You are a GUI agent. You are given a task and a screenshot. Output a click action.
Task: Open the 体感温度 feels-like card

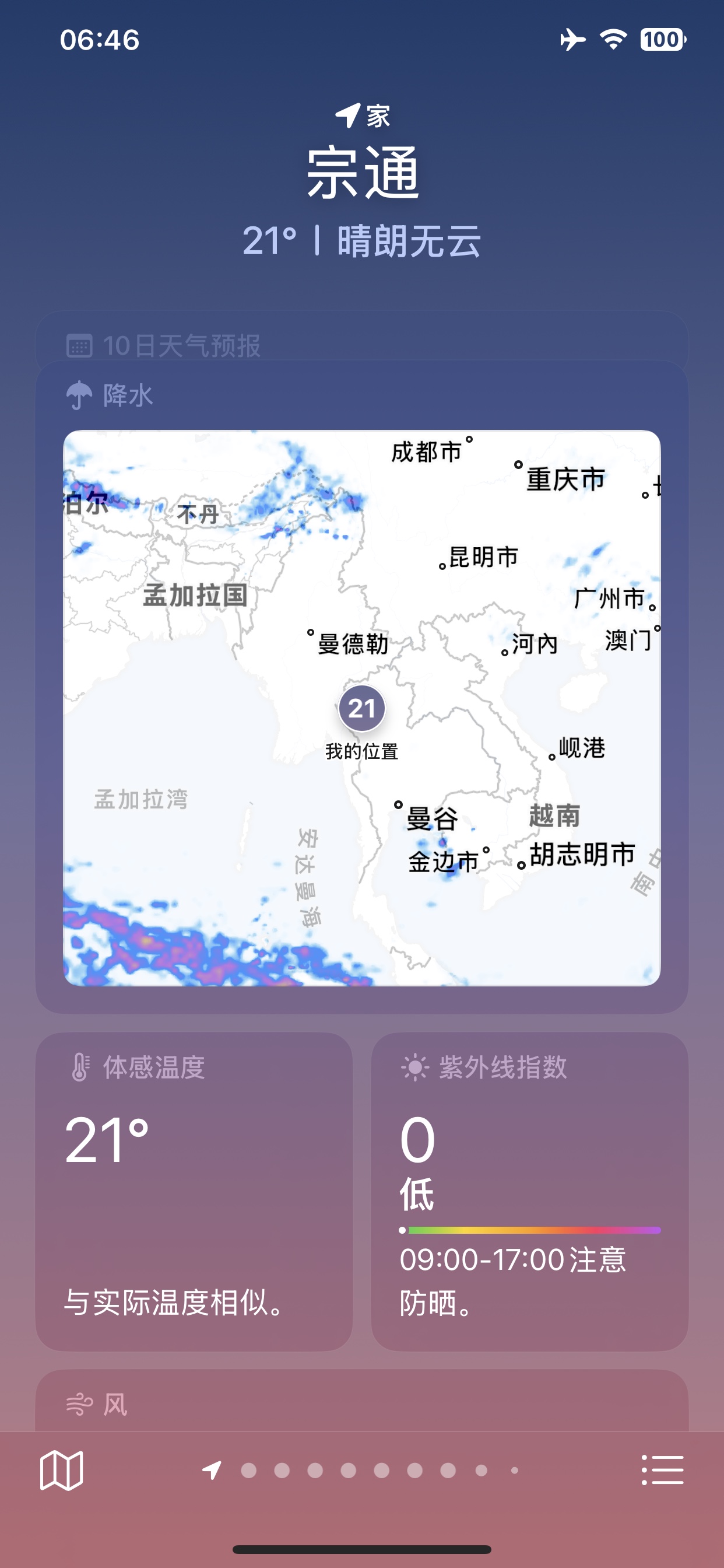tap(194, 1191)
